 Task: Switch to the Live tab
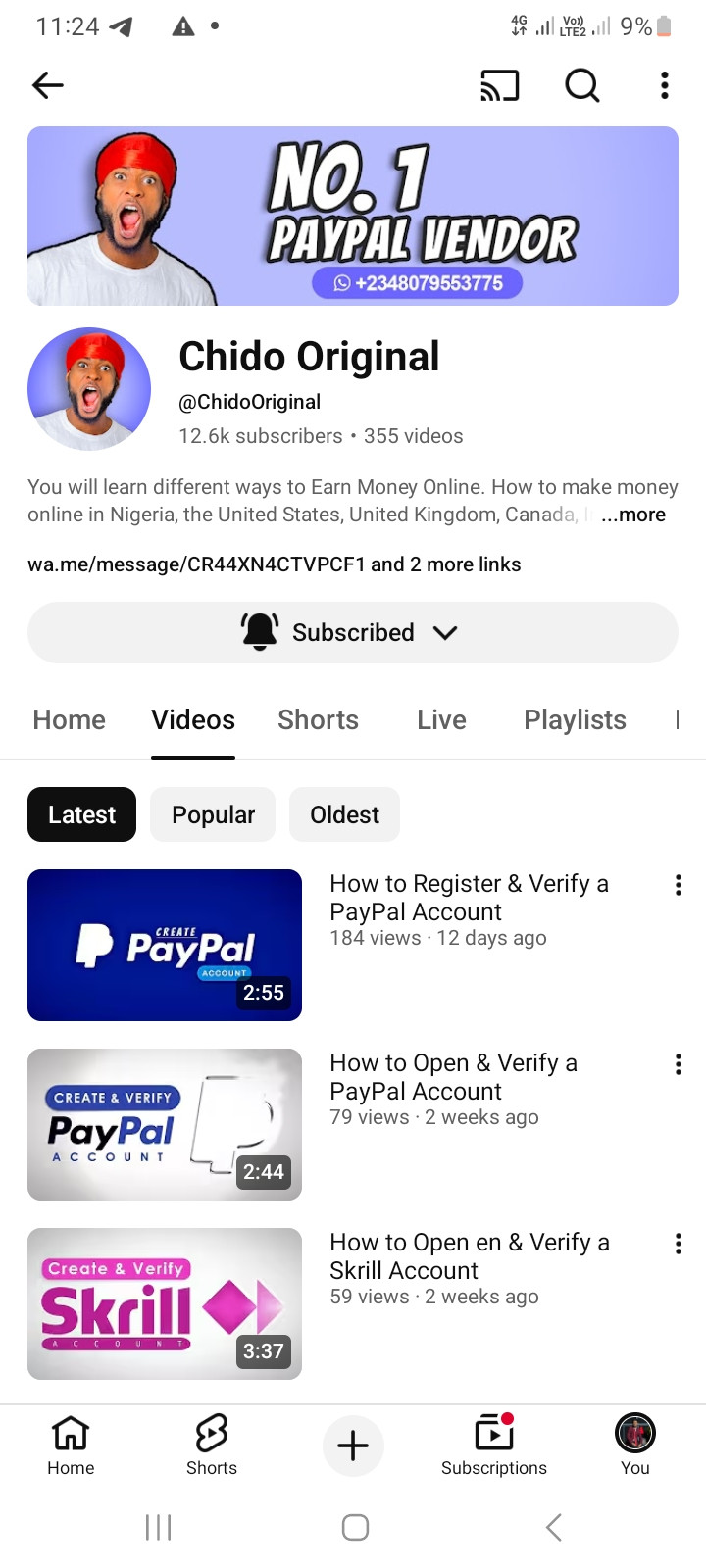click(441, 720)
